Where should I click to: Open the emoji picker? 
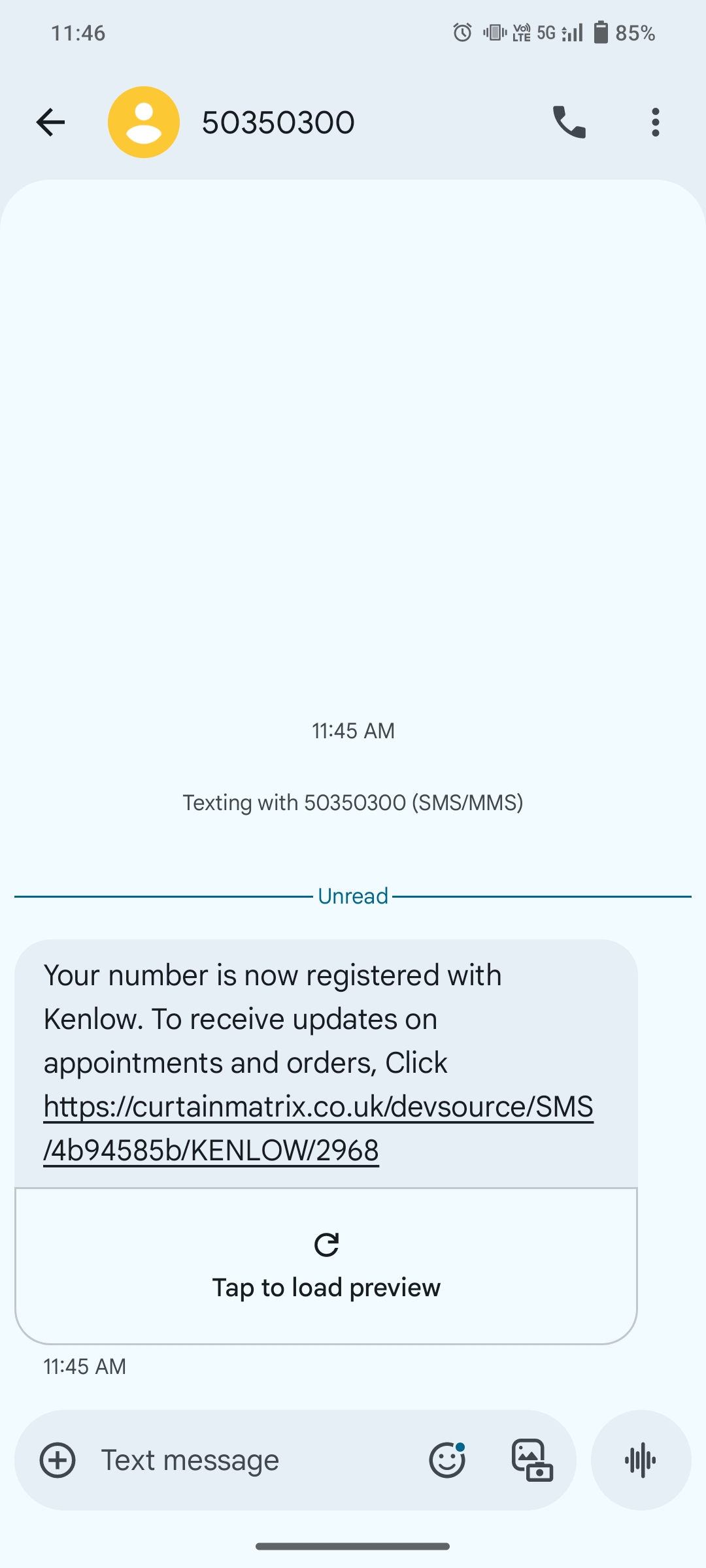[447, 1460]
